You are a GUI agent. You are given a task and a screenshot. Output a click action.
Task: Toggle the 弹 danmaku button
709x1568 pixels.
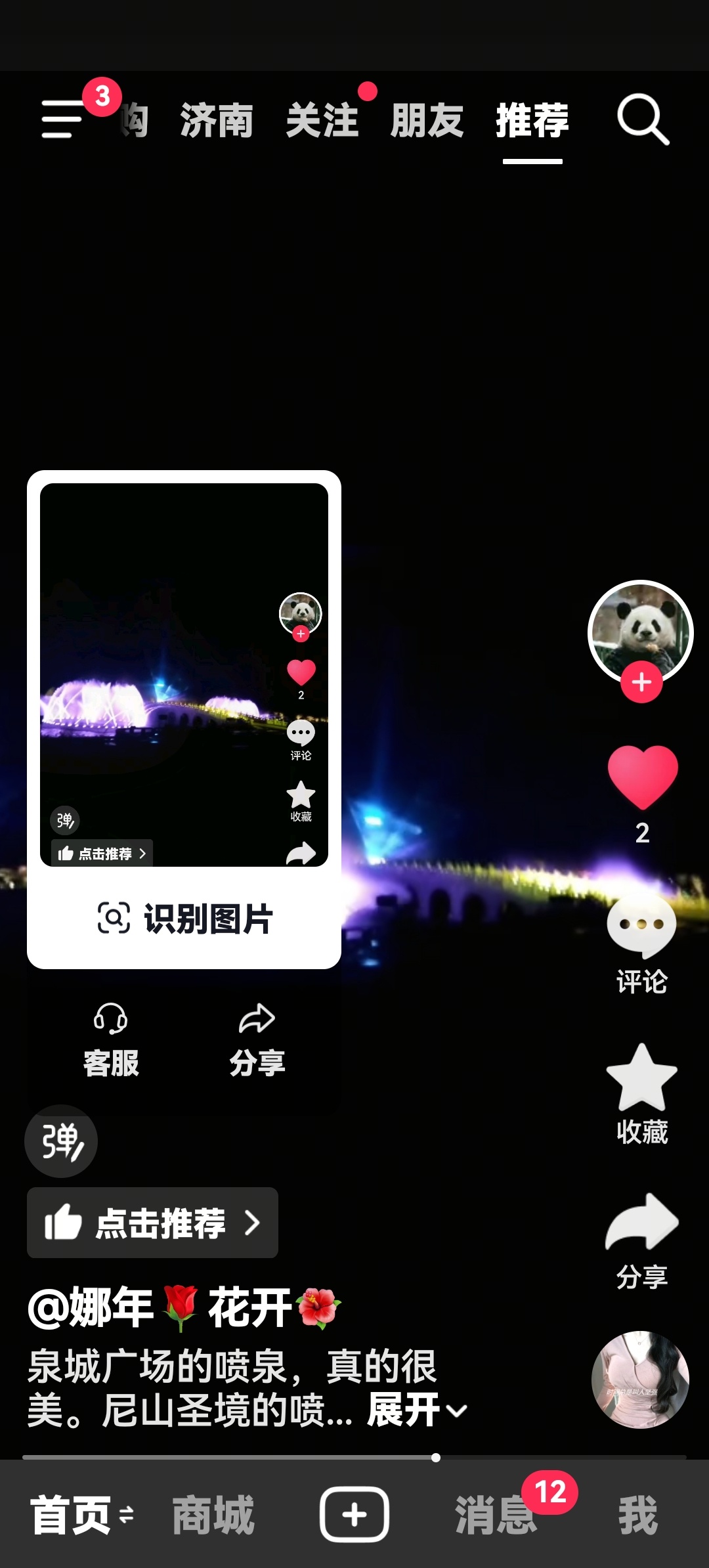(x=61, y=1141)
